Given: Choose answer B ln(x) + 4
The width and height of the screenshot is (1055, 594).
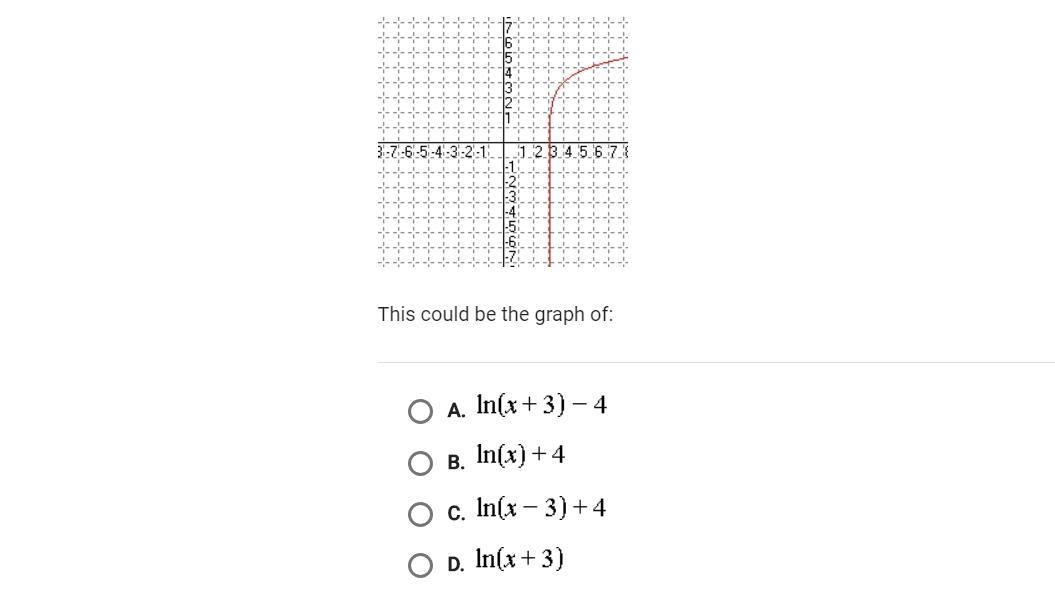Looking at the screenshot, I should 421,463.
